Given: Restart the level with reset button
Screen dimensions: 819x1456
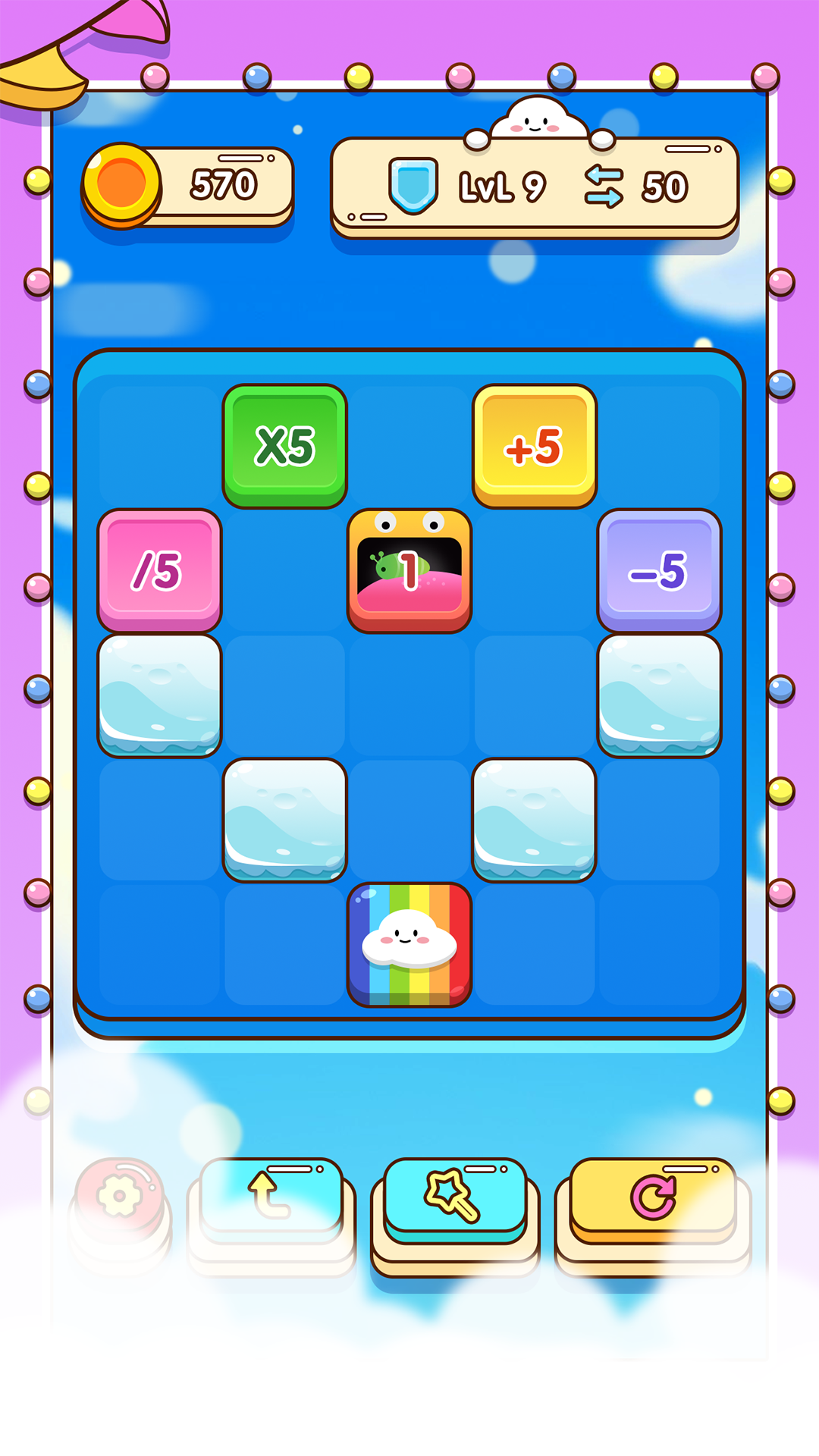Looking at the screenshot, I should pos(653,1197).
